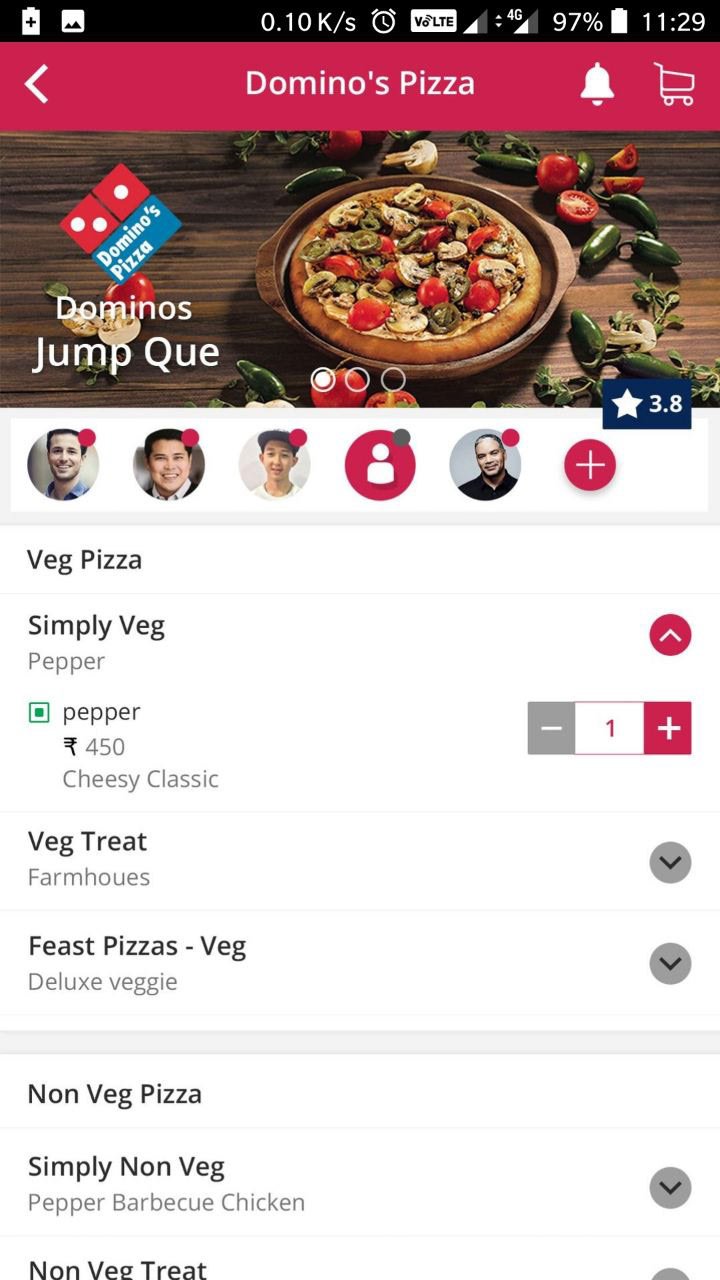
Task: Expand the Veg Treat section
Action: pyautogui.click(x=670, y=862)
